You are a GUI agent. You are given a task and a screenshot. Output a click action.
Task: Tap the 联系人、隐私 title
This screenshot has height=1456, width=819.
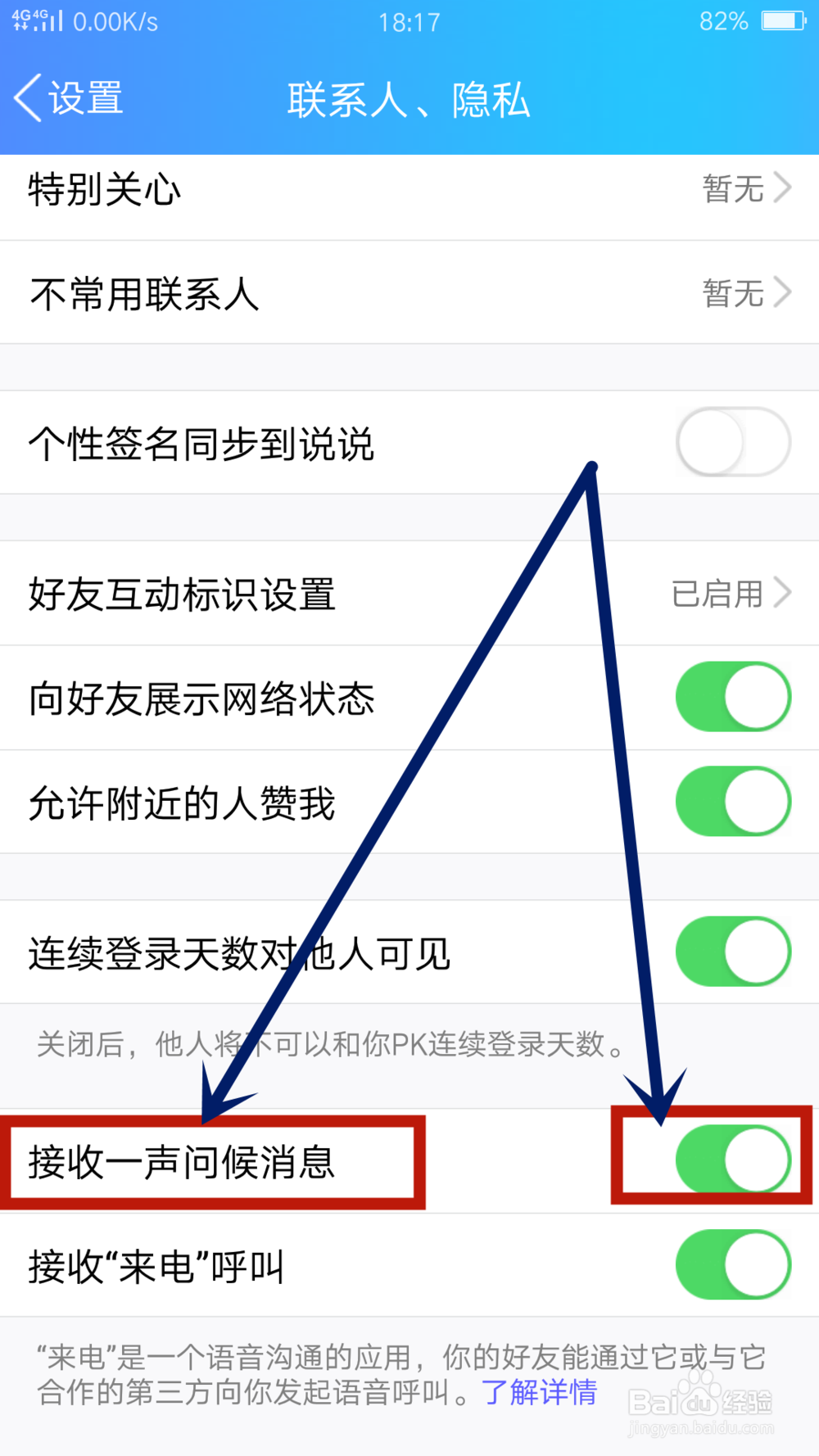(409, 100)
